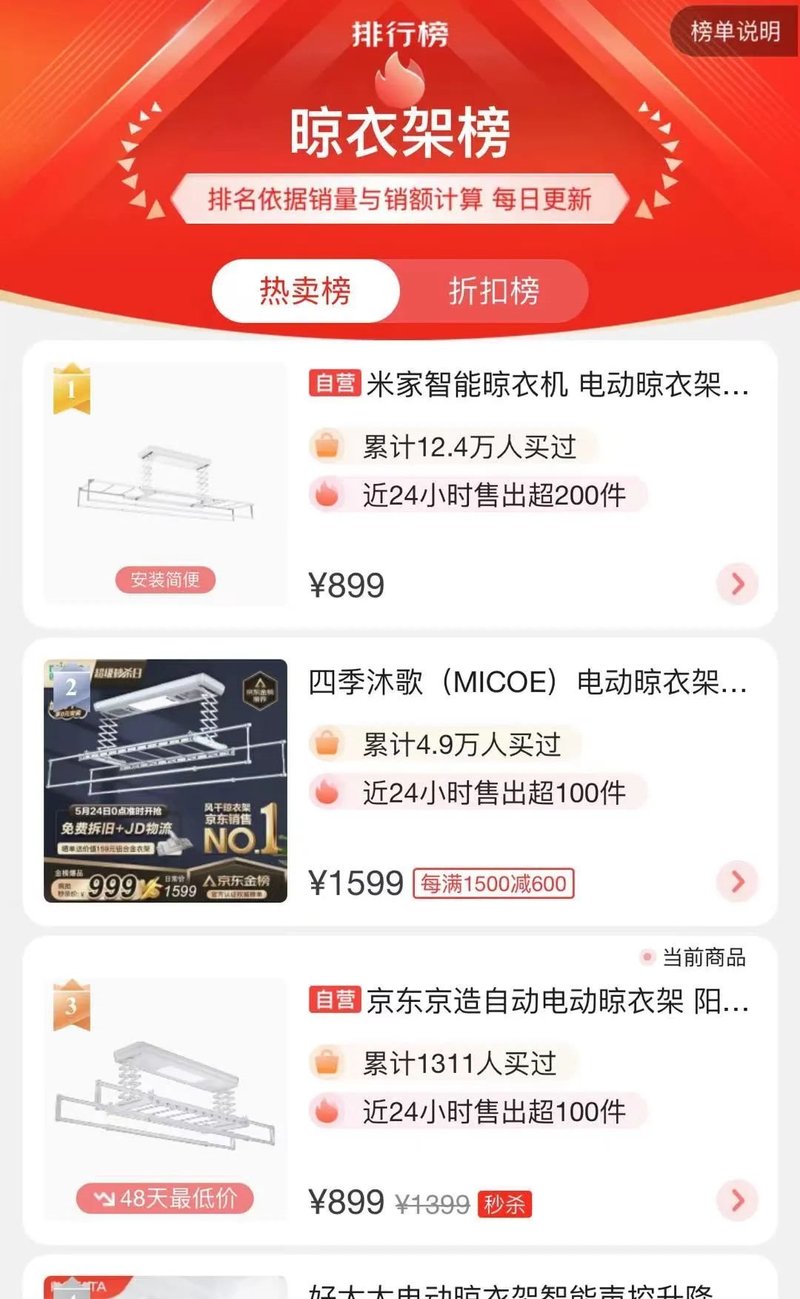This screenshot has width=800, height=1299.
Task: Tap the shopping bag icon beside 累计1311人买过
Action: click(x=327, y=1061)
